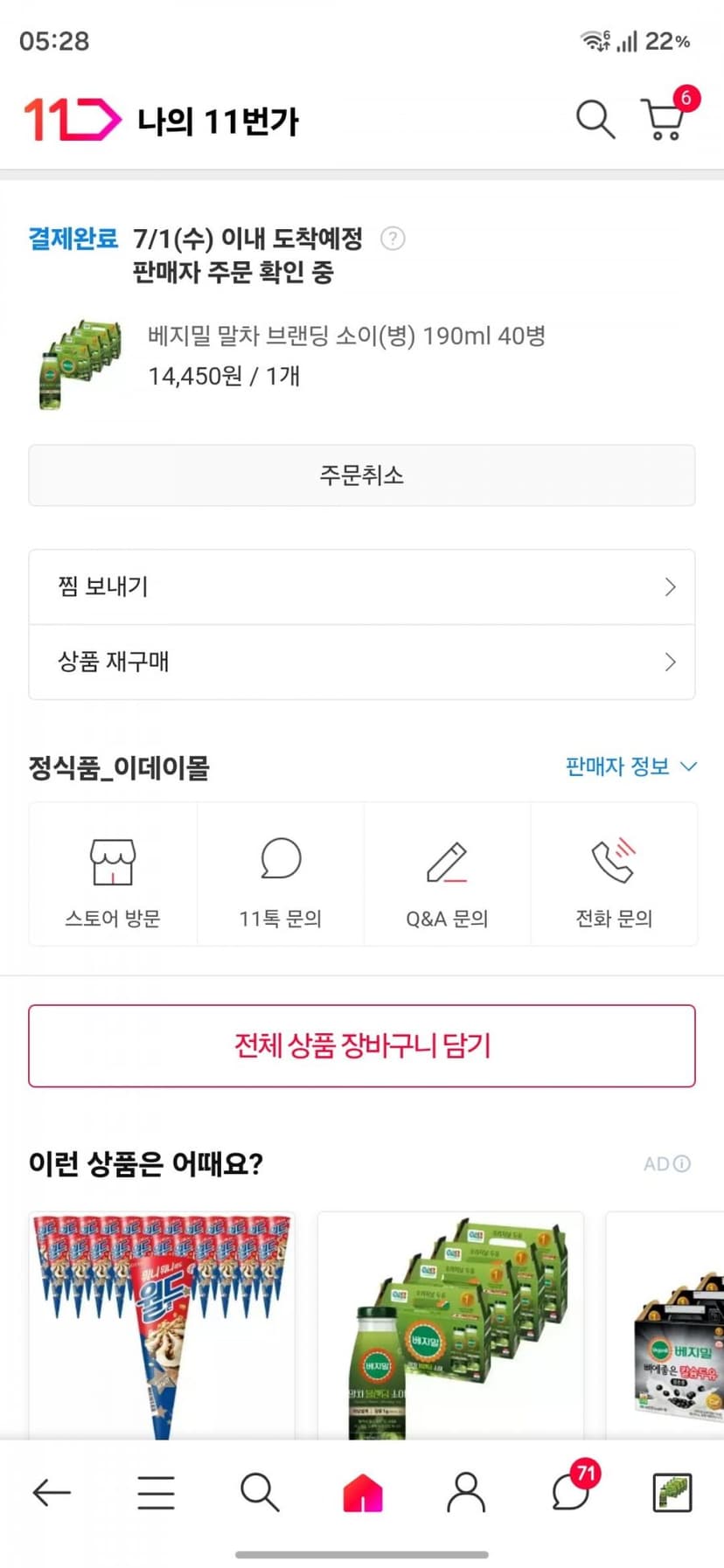
Task: Open Q&A 문의
Action: tap(447, 875)
